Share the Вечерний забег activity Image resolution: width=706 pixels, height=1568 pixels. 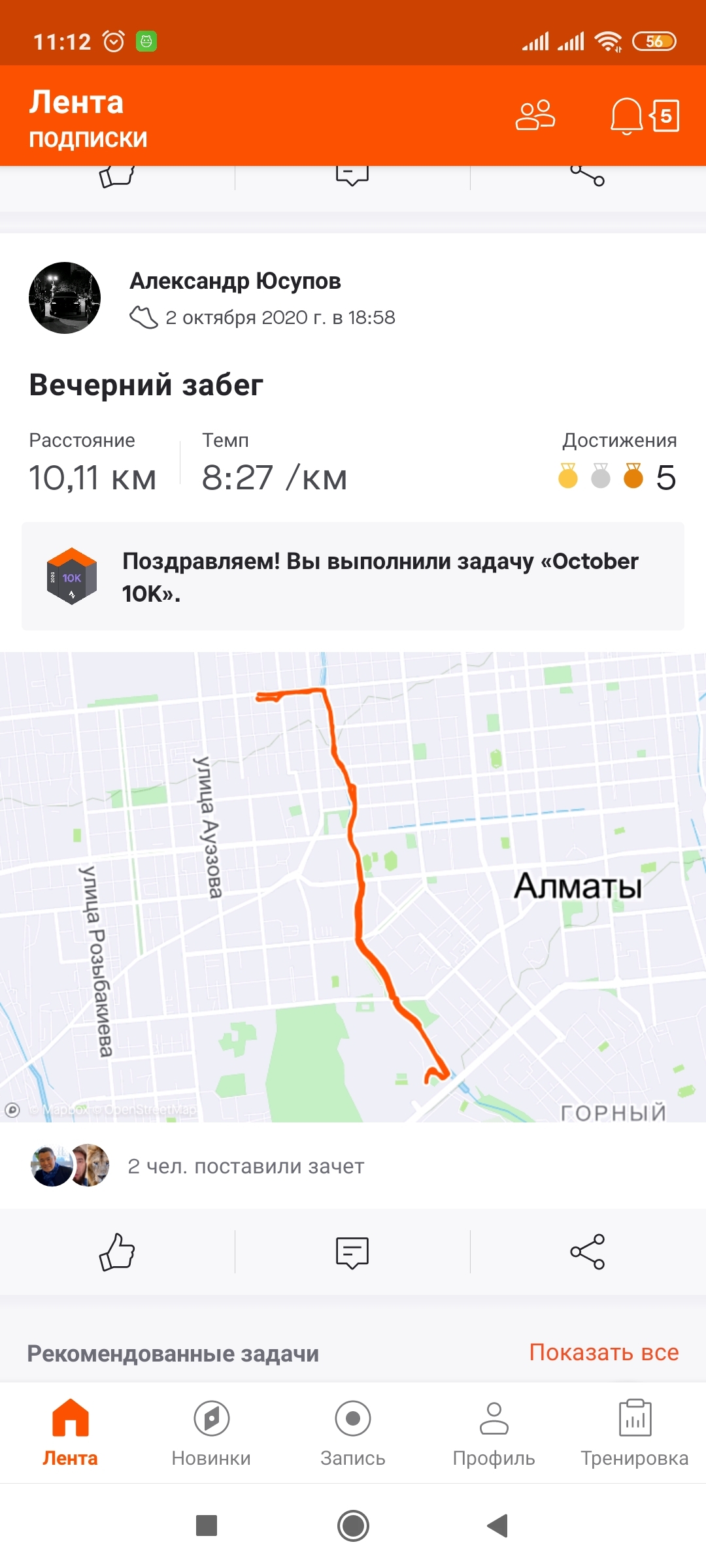click(x=587, y=1252)
